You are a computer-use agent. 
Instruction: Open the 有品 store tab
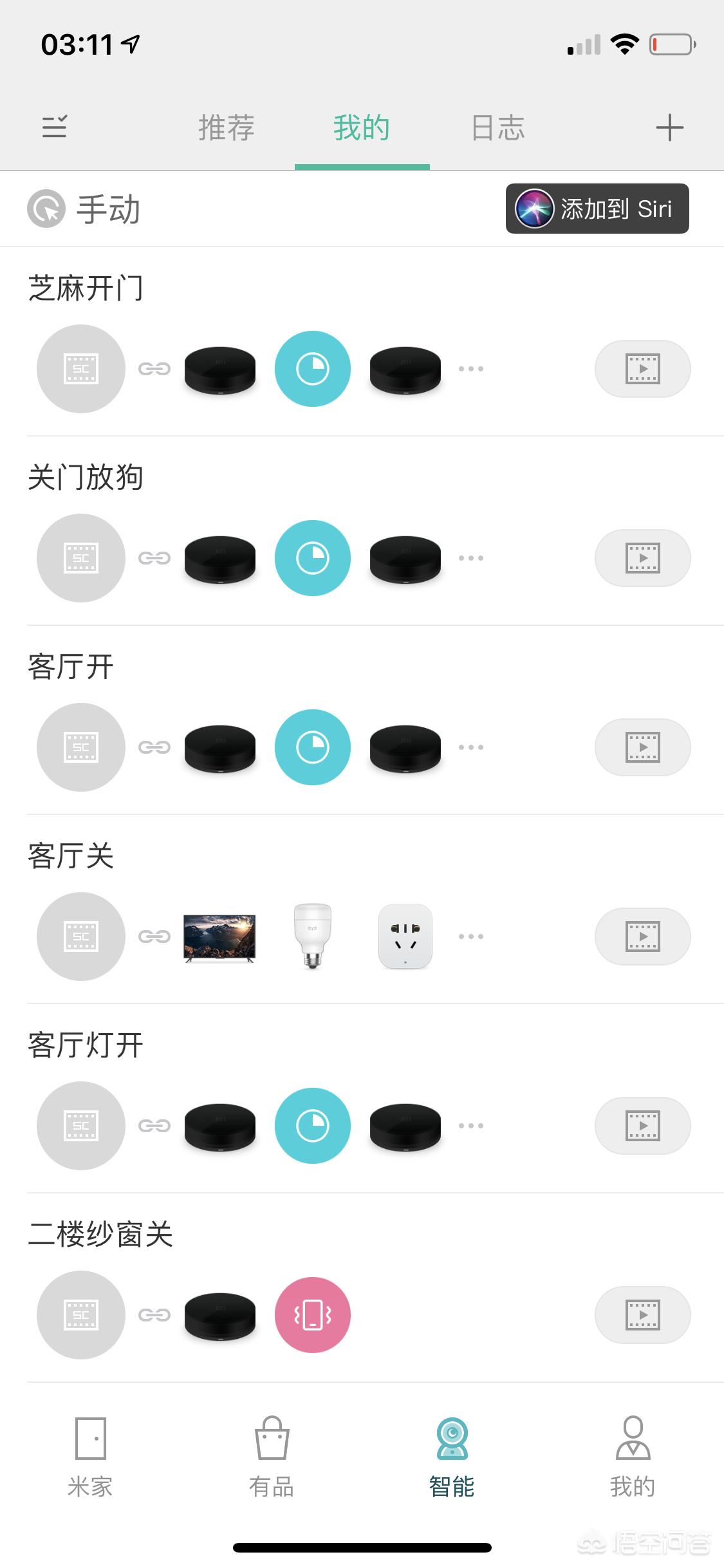[272, 1457]
